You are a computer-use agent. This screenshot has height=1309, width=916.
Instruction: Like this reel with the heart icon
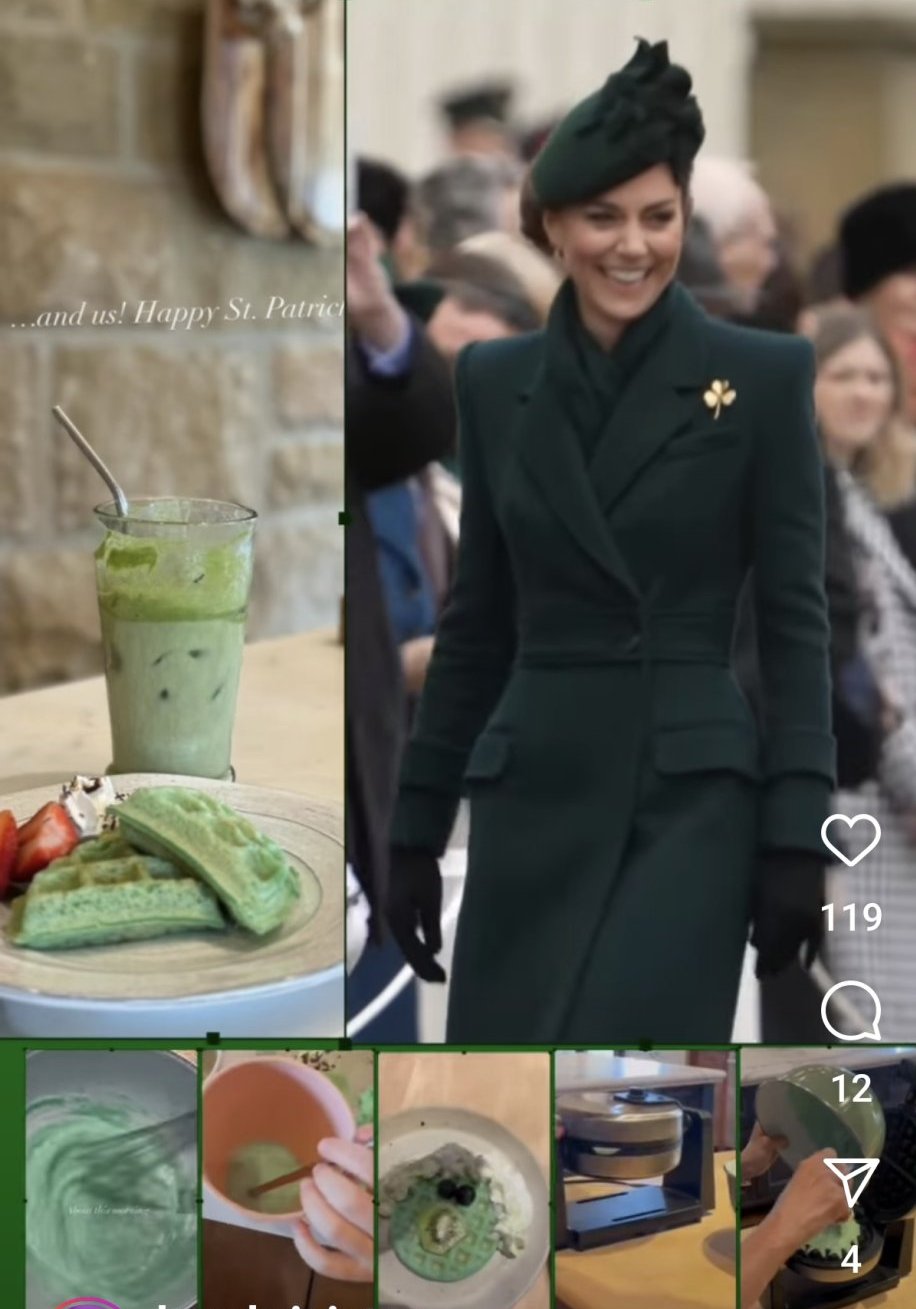click(x=850, y=840)
